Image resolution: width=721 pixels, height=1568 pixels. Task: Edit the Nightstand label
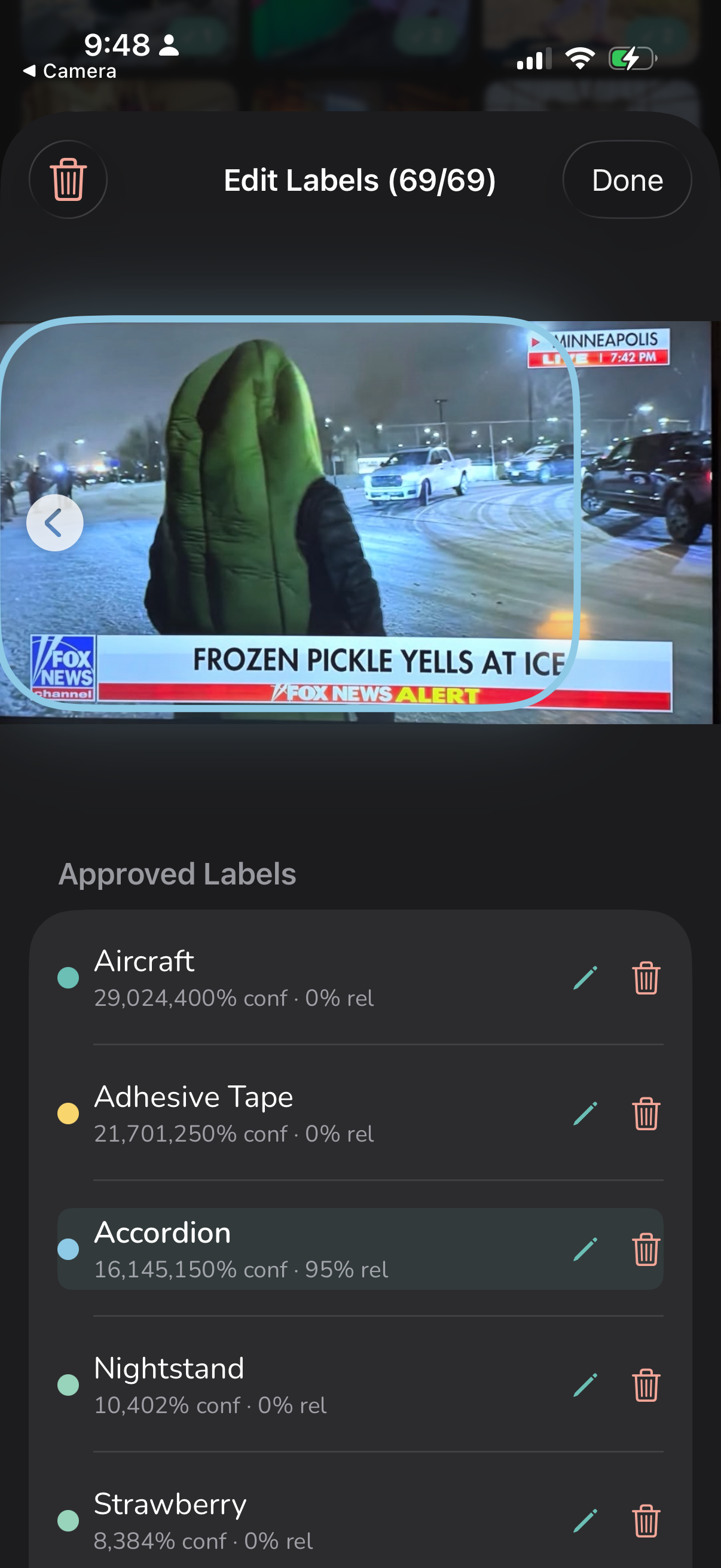click(585, 1385)
